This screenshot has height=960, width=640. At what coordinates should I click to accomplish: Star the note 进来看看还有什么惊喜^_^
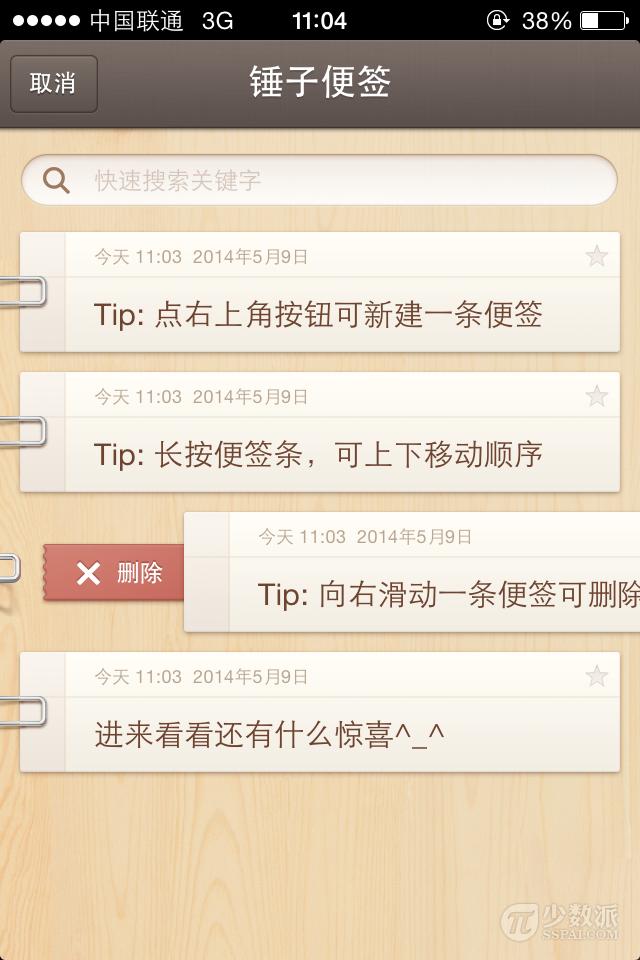point(597,677)
